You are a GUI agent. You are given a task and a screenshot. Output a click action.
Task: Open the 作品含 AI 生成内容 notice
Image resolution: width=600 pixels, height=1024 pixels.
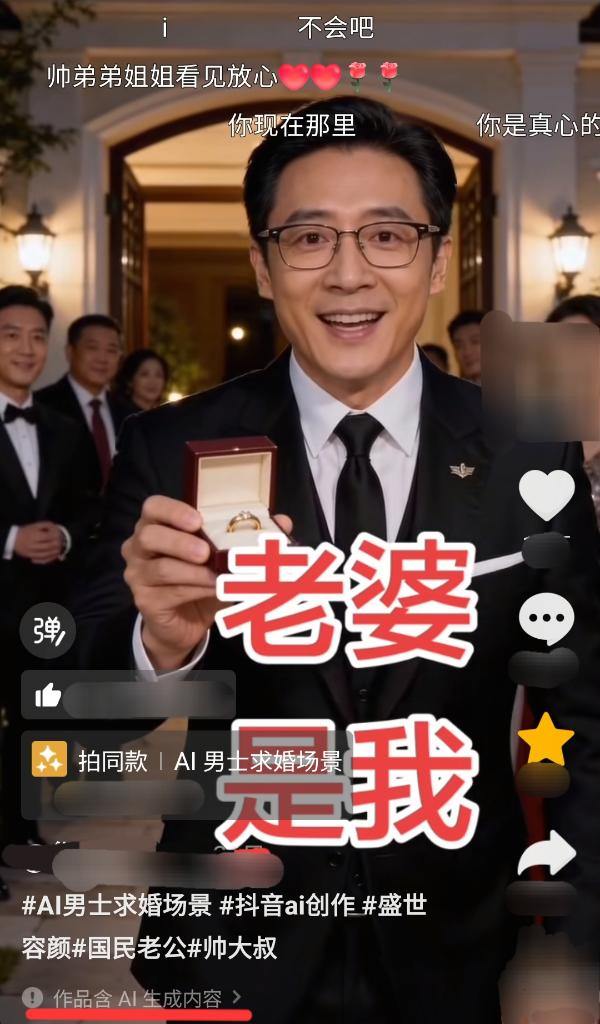tap(135, 997)
